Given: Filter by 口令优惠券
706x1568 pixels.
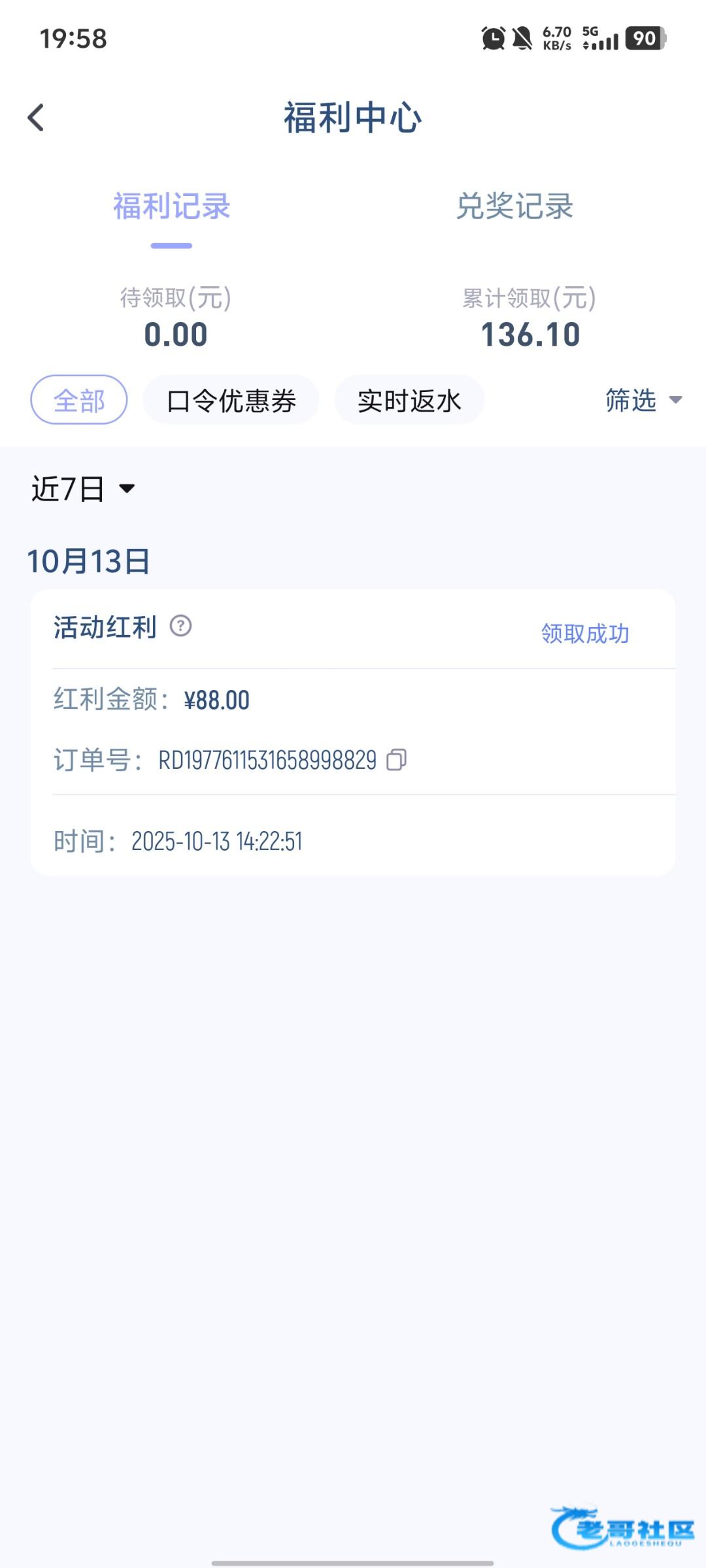Looking at the screenshot, I should 231,400.
